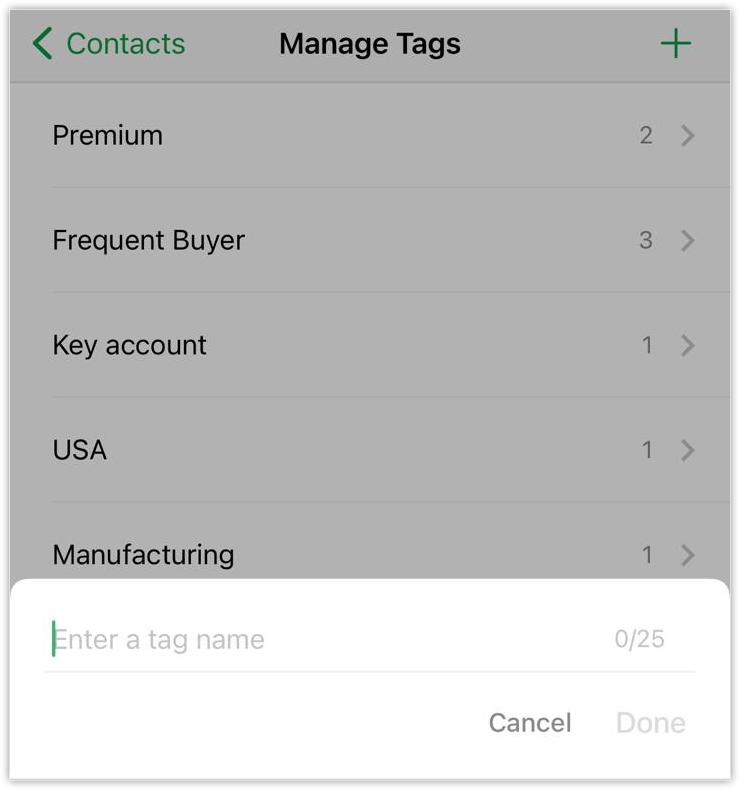This screenshot has height=790, width=740.
Task: Open the Premium tag
Action: click(x=370, y=135)
